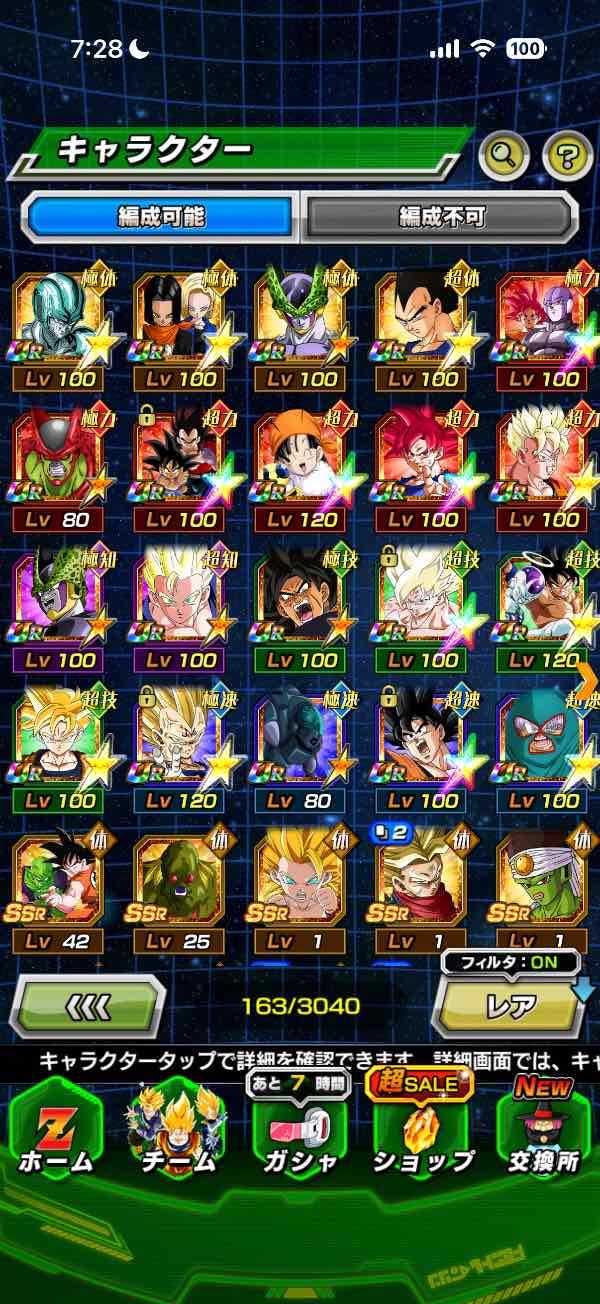Screen dimensions: 600x1304
Task: Switch to the 編成可能 tab
Action: [x=160, y=216]
